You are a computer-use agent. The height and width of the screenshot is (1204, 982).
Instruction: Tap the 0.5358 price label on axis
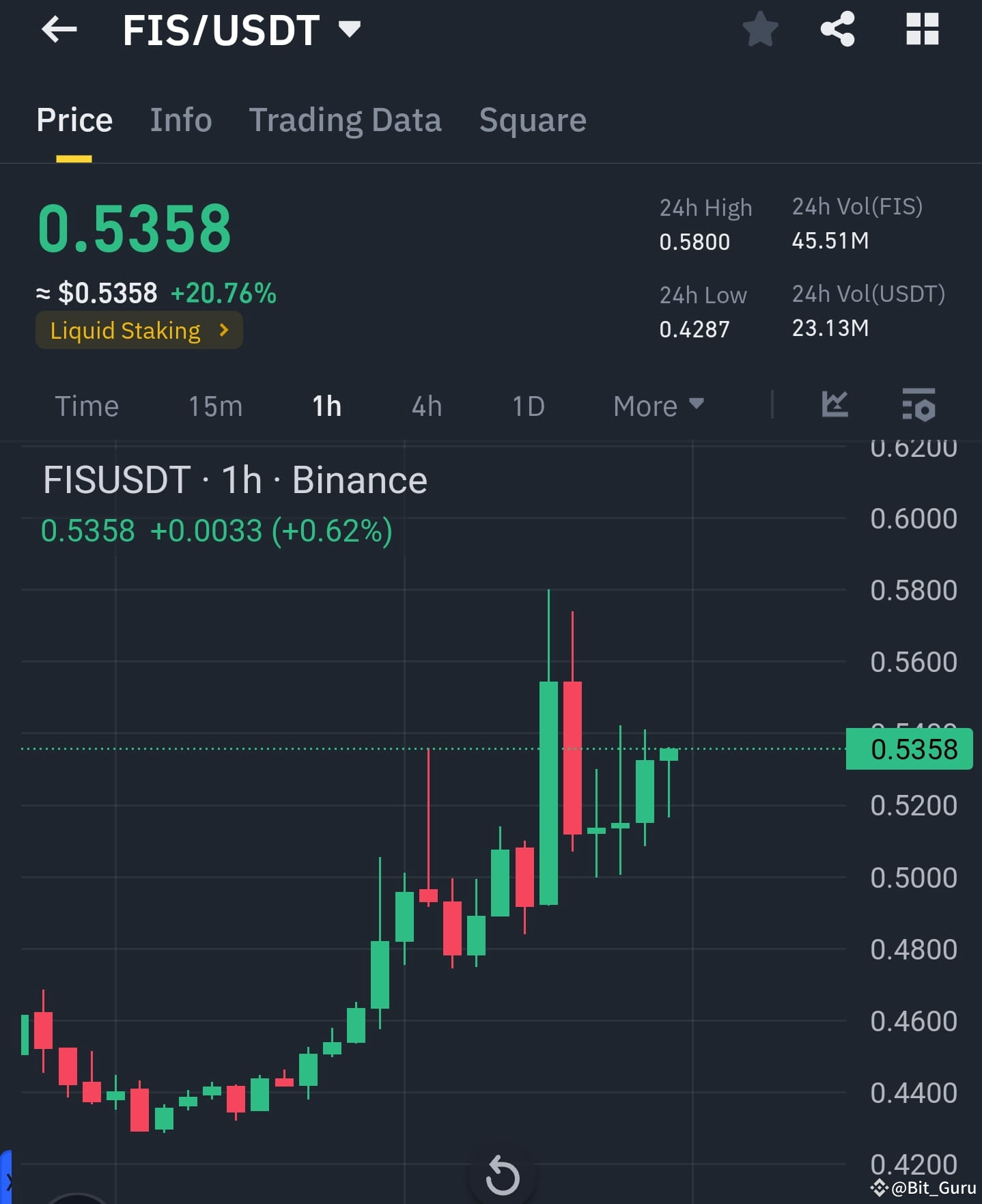coord(909,748)
